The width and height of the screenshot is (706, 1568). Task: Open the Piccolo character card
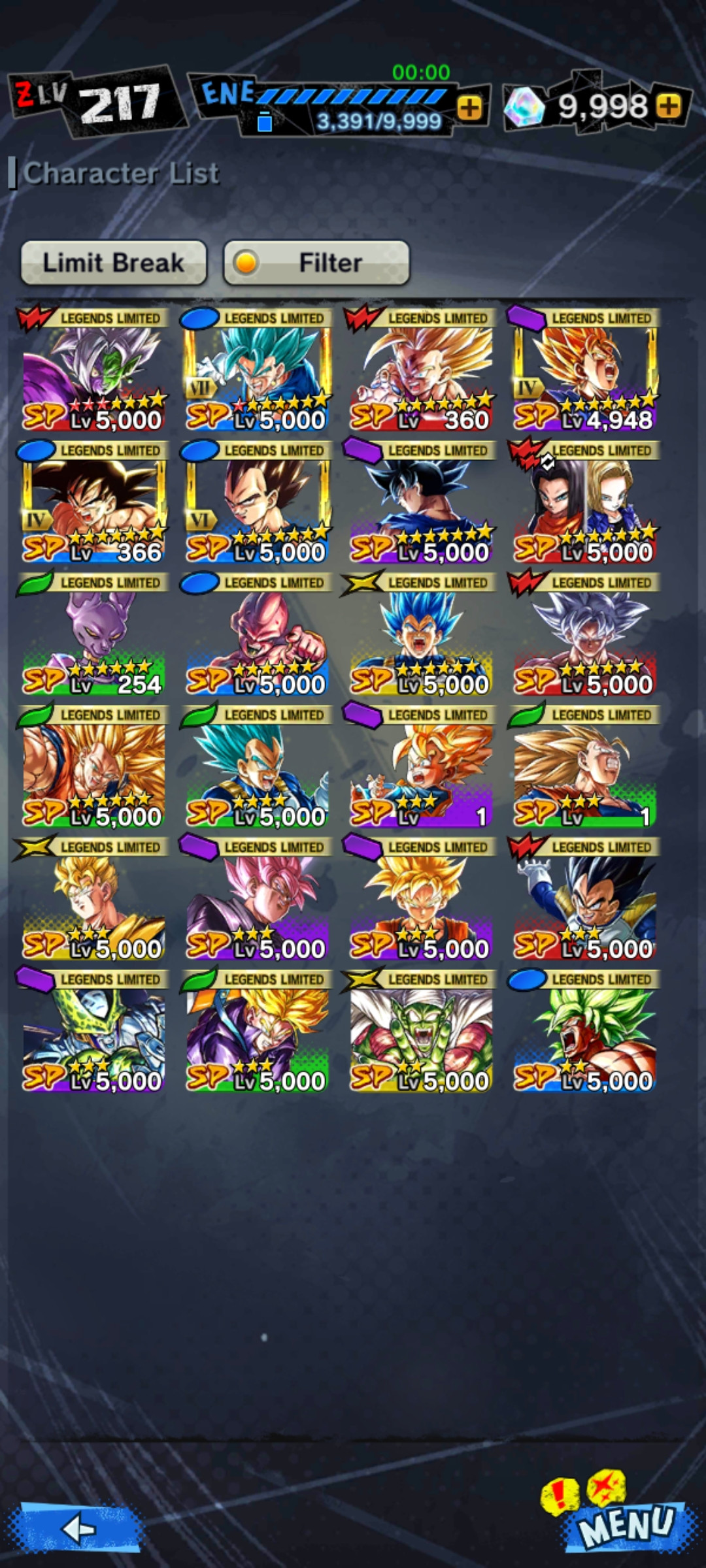click(x=420, y=1031)
